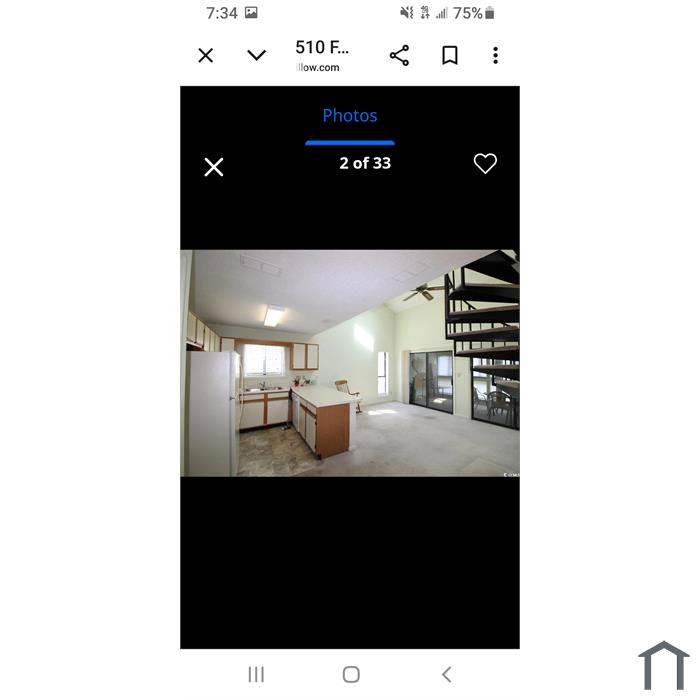Open recent apps in the navigation bar
Screen dimensions: 700x700
(256, 674)
